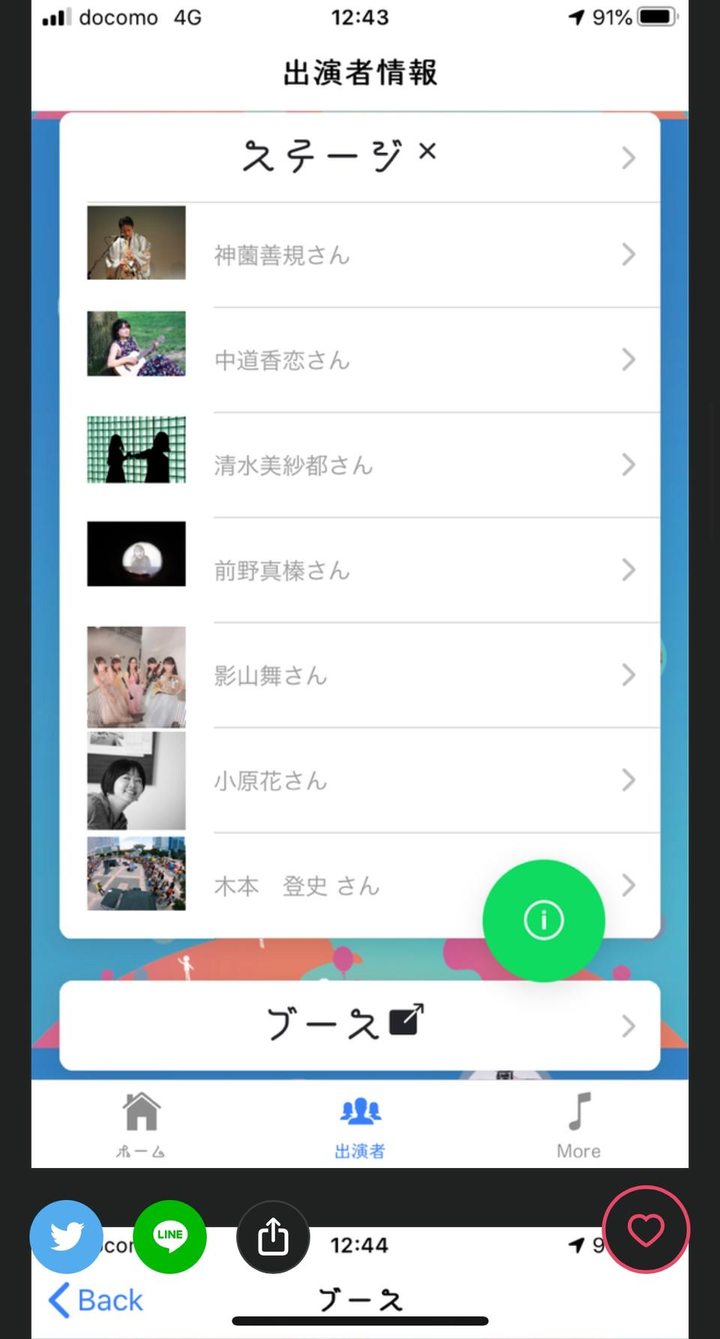Open performer 神薗善規さん
720x1339 pixels.
(x=372, y=255)
